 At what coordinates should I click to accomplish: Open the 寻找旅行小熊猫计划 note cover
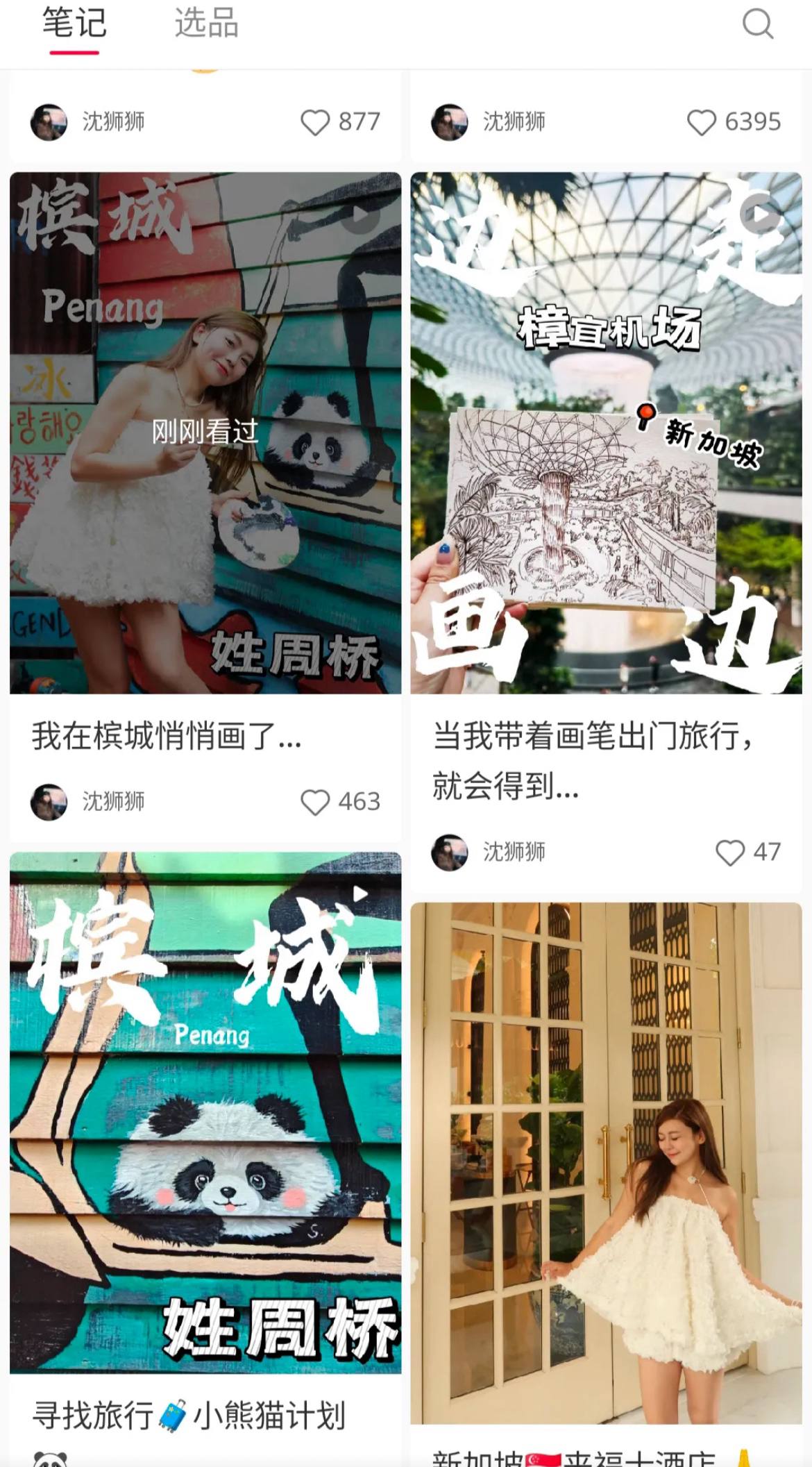tap(205, 1112)
